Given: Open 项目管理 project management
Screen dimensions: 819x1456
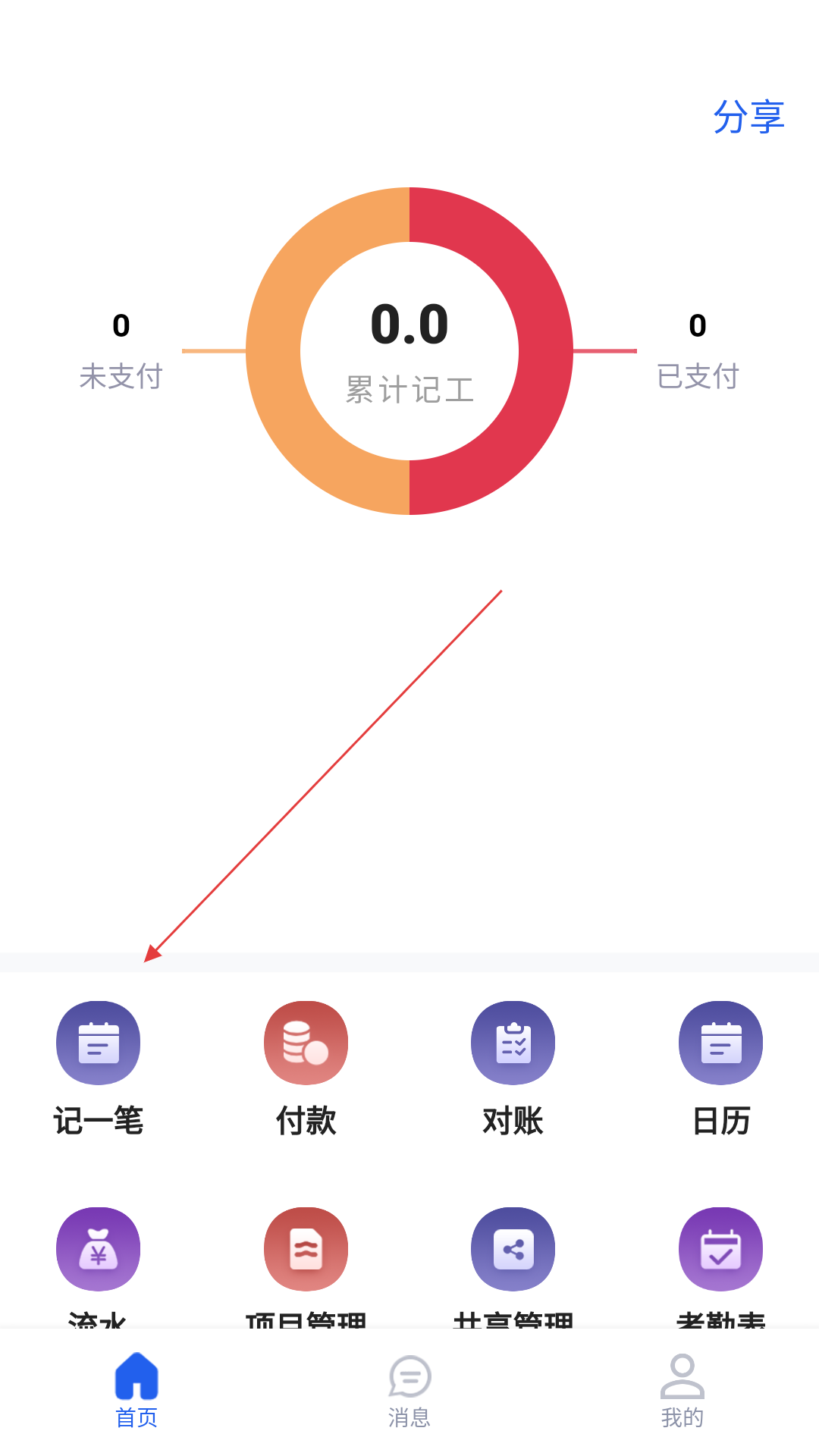Looking at the screenshot, I should click(306, 1249).
